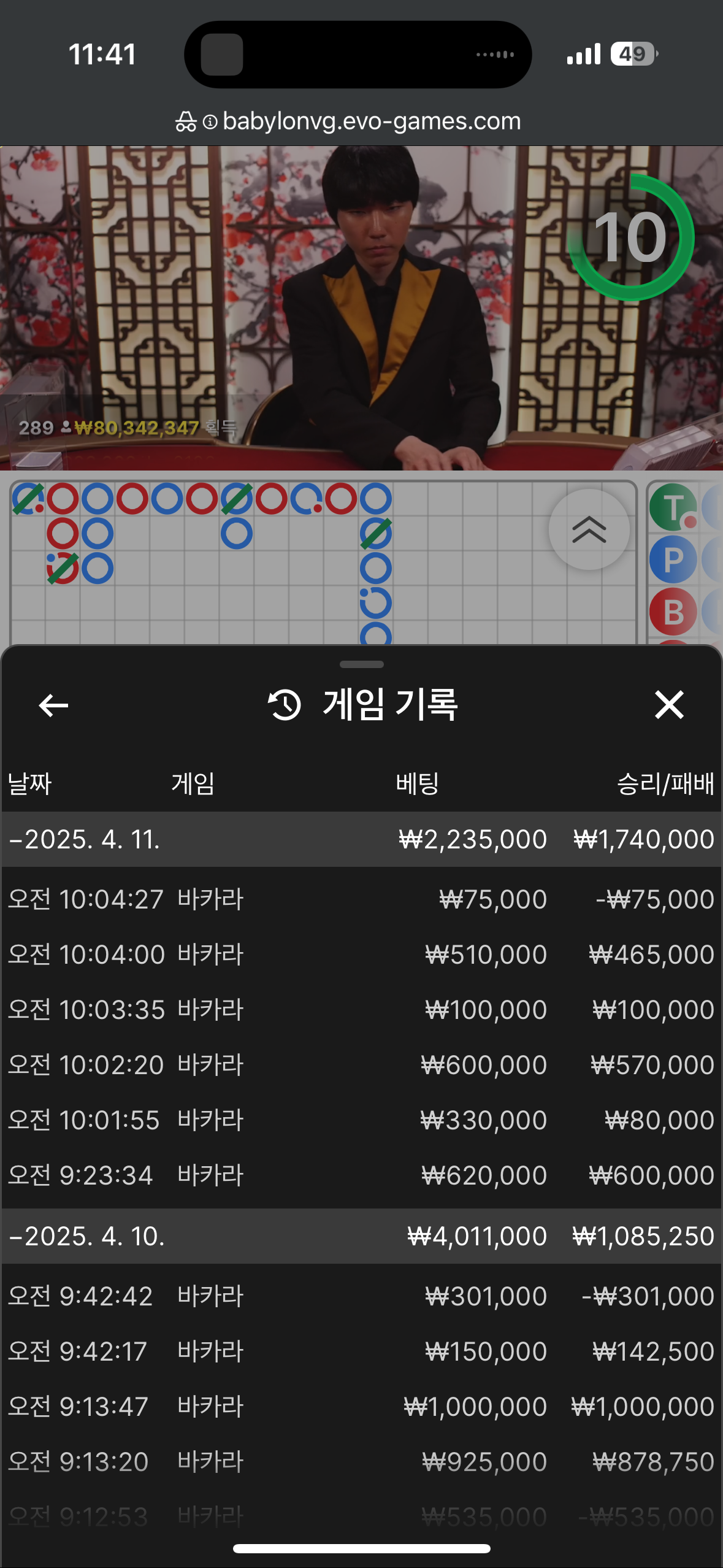Collapse the 2025. 4. 11. date group
Image resolution: width=723 pixels, height=1568 pixels.
(361, 839)
